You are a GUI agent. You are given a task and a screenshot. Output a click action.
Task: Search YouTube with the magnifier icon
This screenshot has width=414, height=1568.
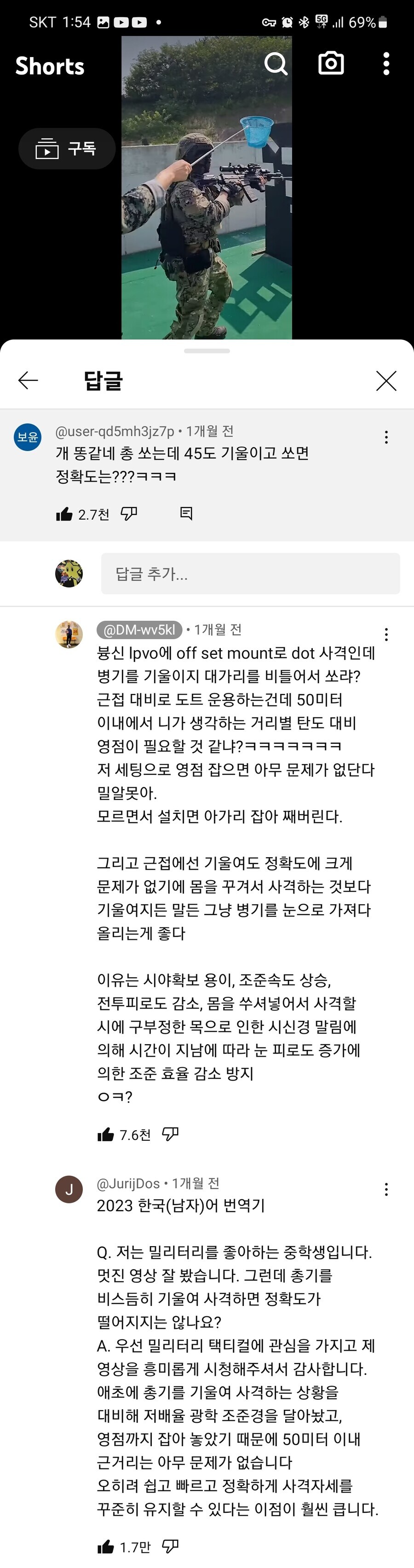276,63
